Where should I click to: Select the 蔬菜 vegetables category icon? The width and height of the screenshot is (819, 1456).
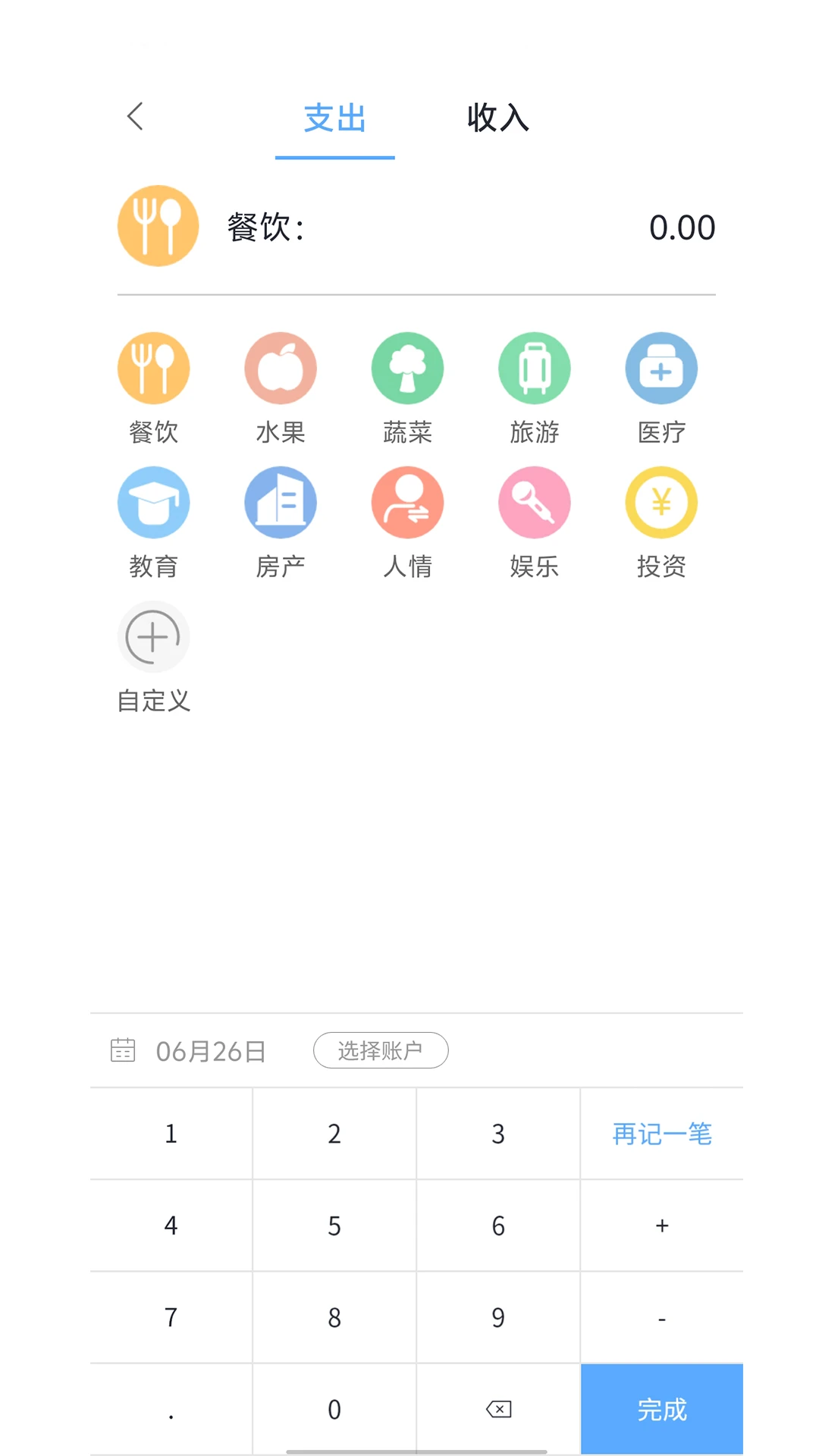tap(407, 369)
